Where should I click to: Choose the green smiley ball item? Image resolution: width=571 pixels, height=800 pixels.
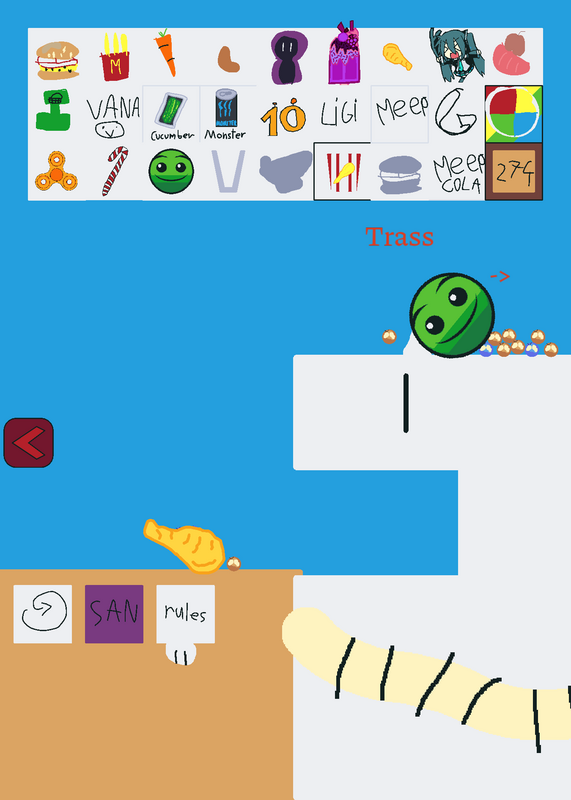[171, 171]
